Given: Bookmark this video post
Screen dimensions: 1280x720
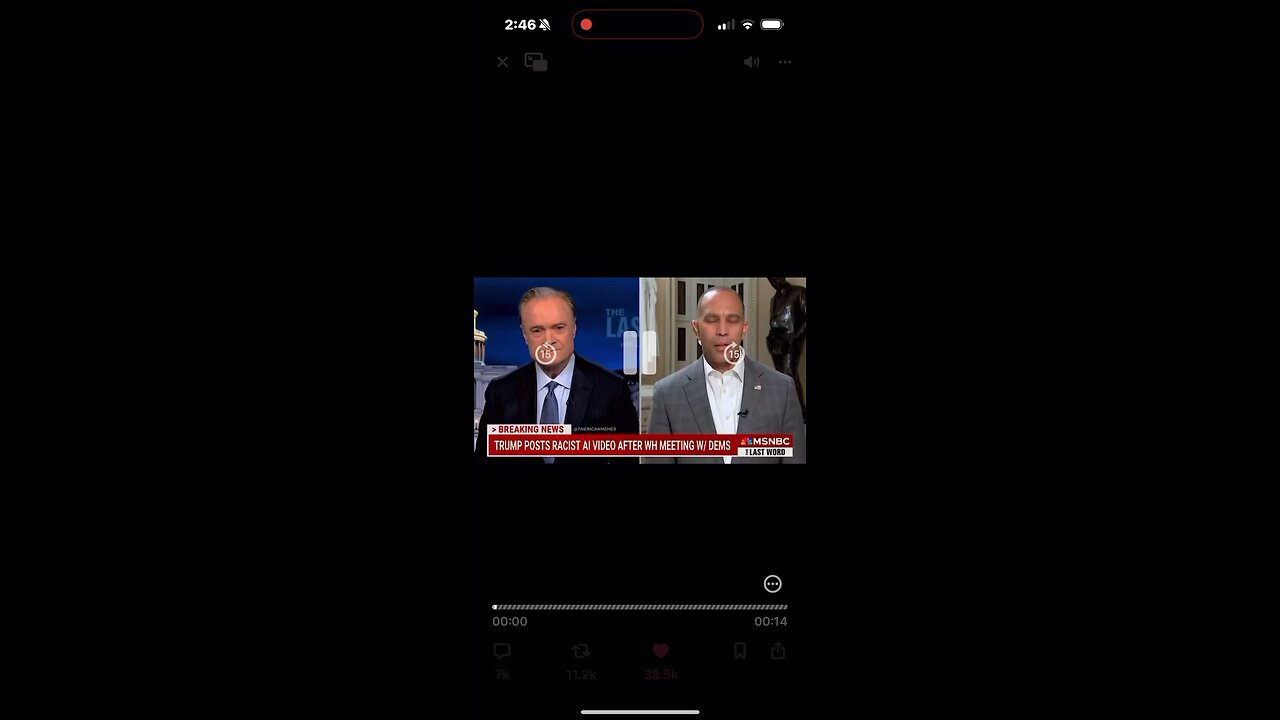Looking at the screenshot, I should tap(740, 652).
